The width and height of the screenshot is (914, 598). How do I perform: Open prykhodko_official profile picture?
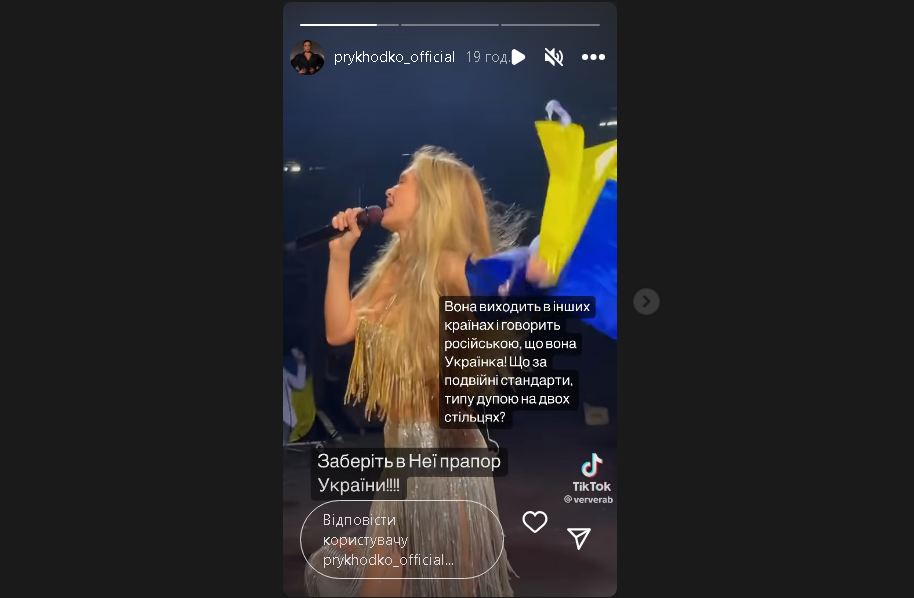pos(307,57)
